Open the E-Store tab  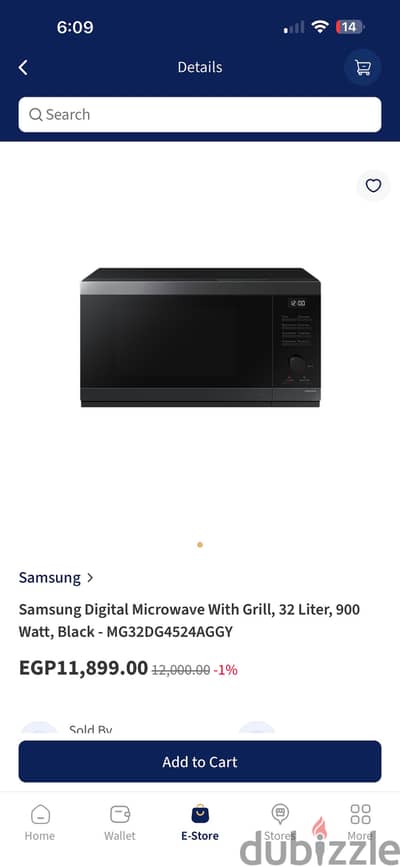[200, 822]
